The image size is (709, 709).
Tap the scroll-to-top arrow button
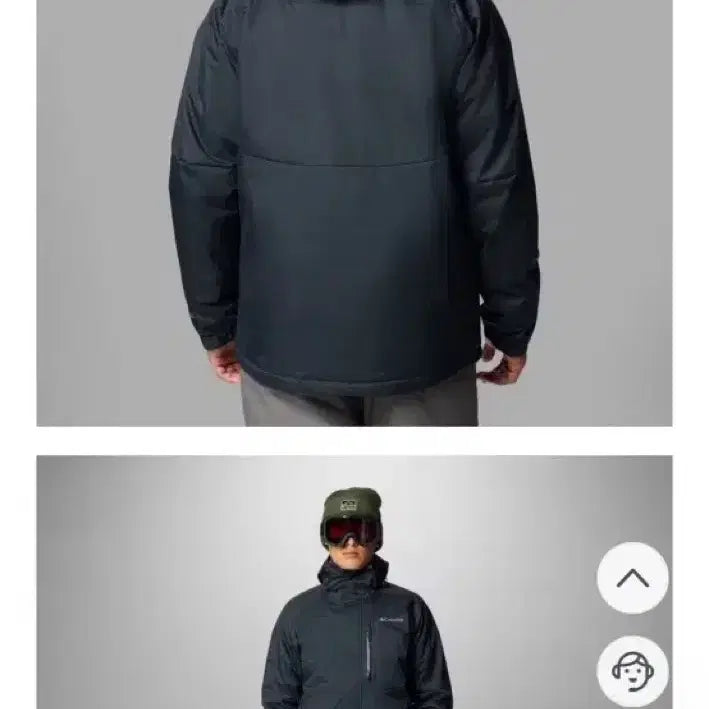(632, 578)
